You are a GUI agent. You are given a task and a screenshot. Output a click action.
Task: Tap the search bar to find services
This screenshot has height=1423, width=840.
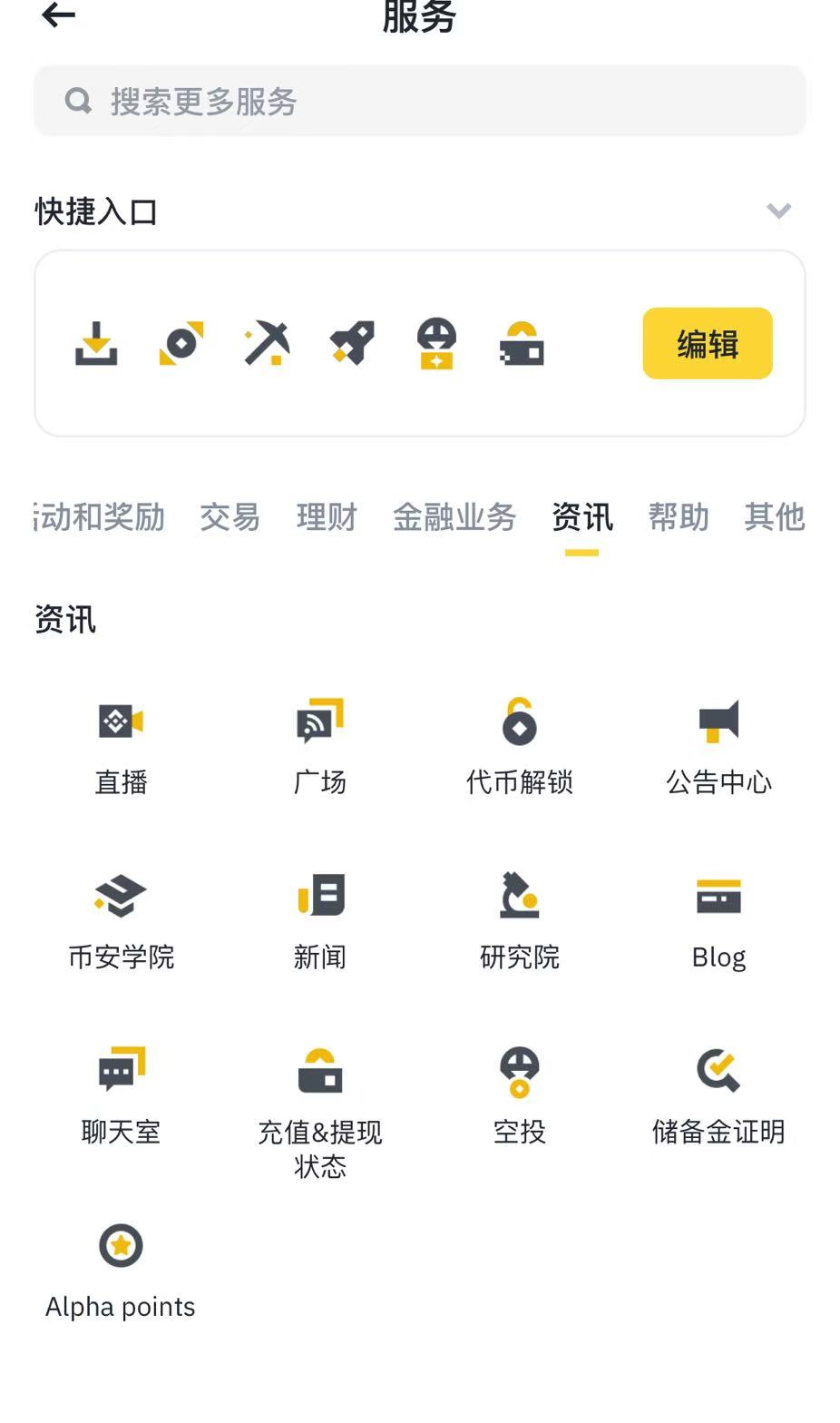[x=420, y=101]
